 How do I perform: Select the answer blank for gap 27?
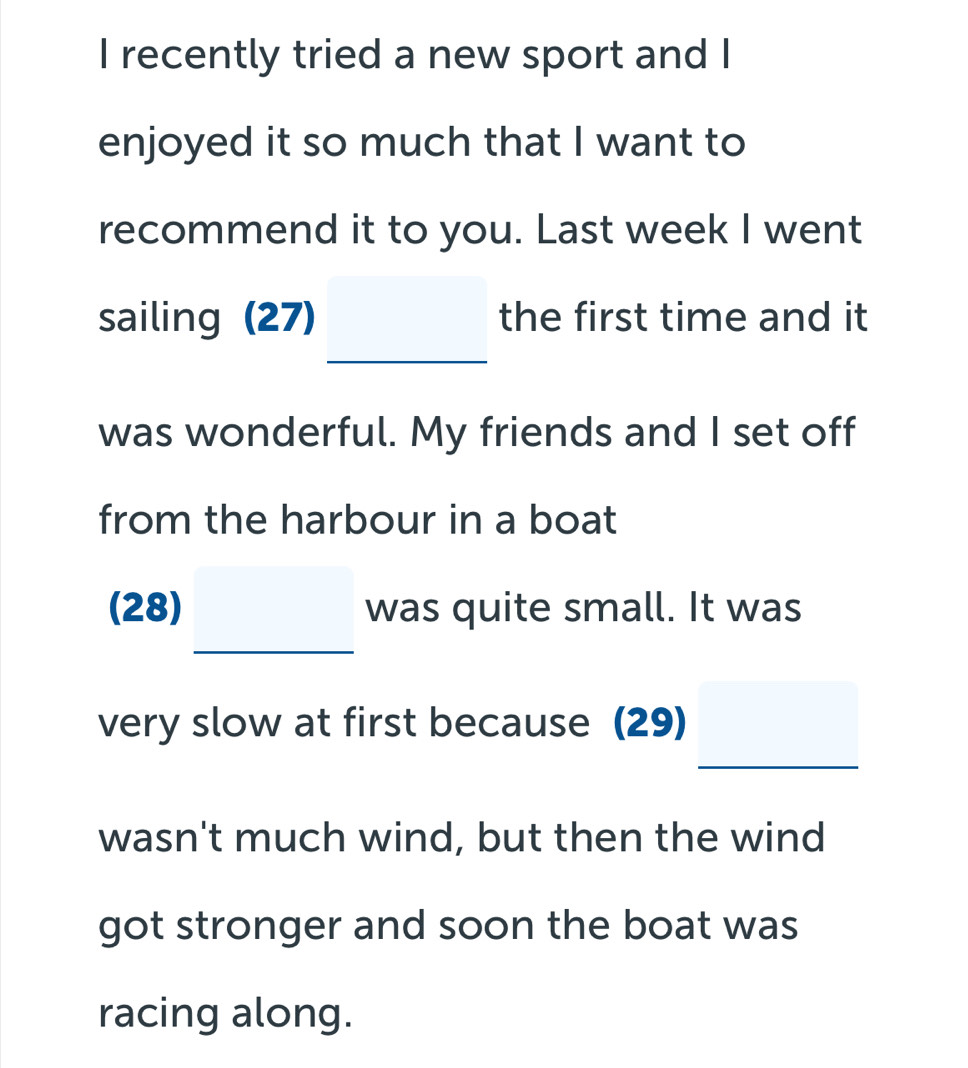[x=408, y=319]
